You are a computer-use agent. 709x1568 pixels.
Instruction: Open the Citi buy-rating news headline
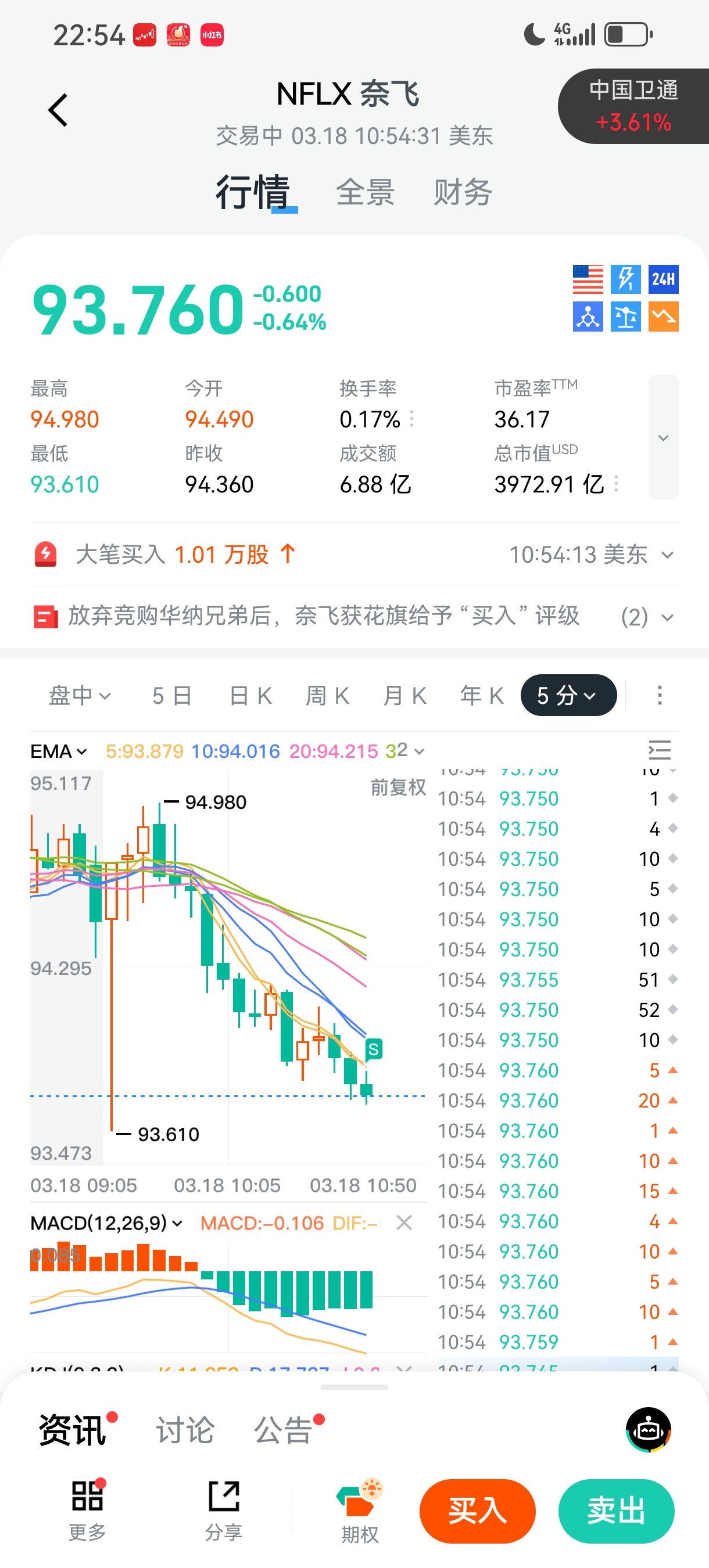pos(323,616)
